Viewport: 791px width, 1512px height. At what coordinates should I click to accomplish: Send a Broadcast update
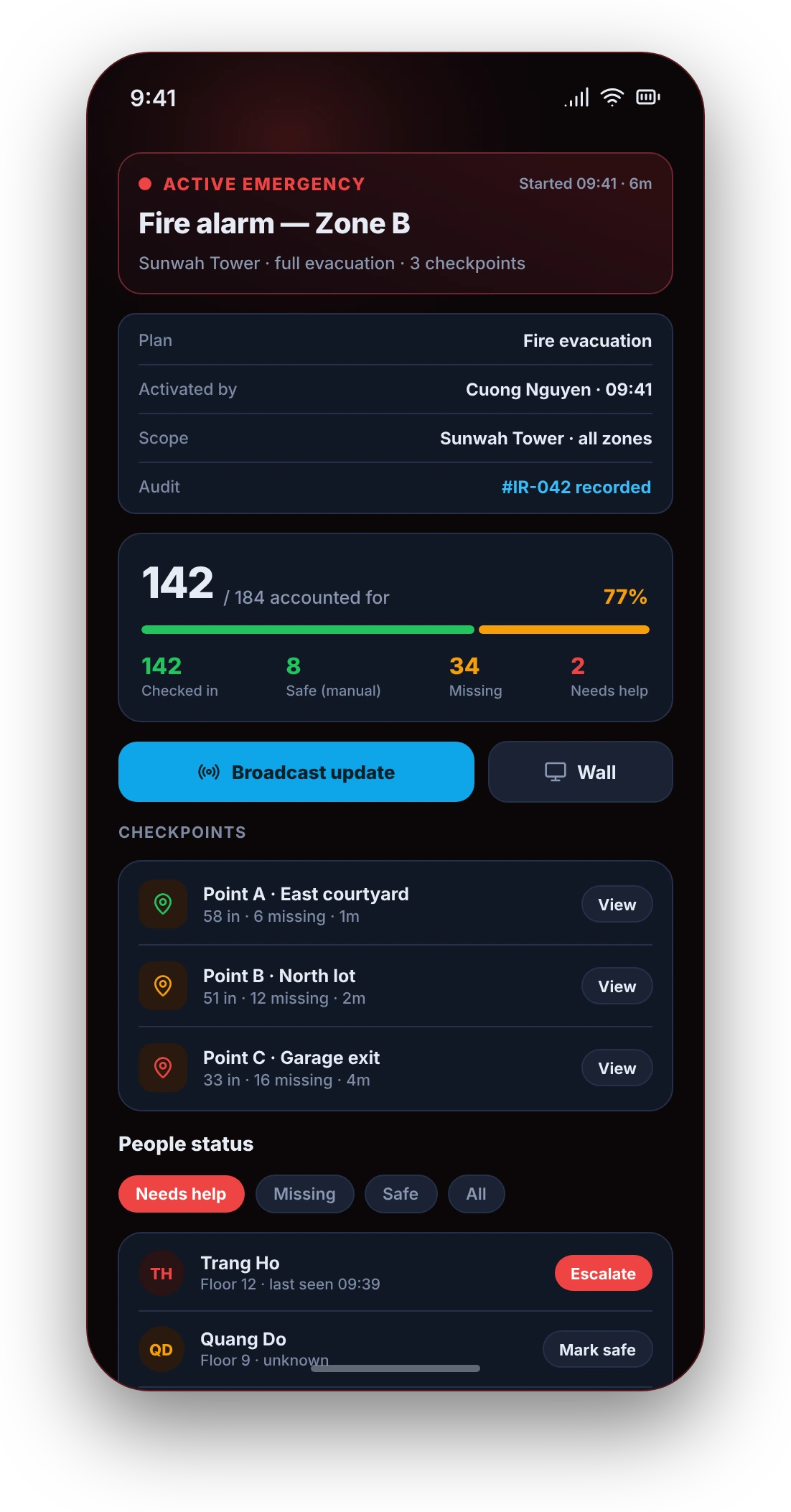[296, 772]
